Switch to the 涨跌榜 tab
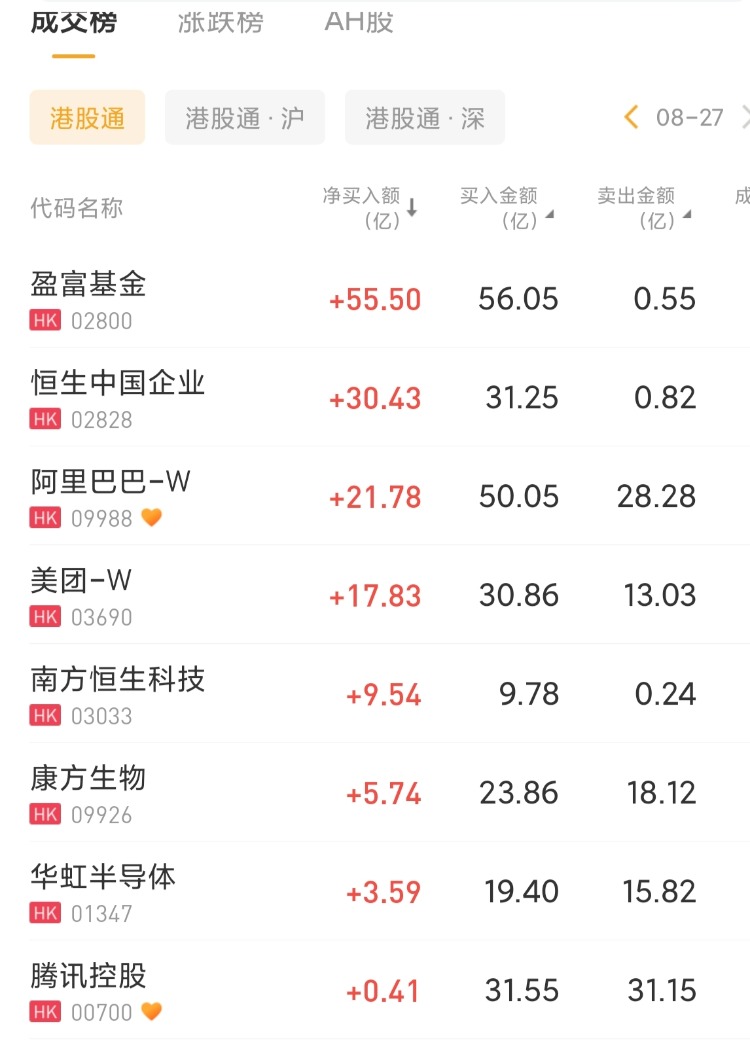Screen dimensions: 750x1041 (220, 22)
